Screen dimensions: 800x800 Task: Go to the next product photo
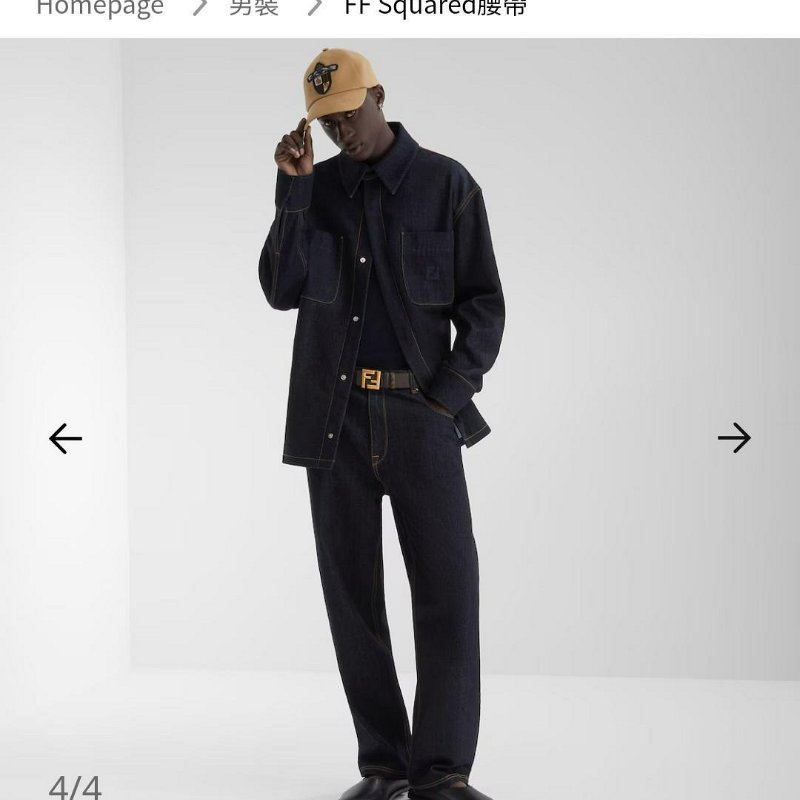click(734, 438)
